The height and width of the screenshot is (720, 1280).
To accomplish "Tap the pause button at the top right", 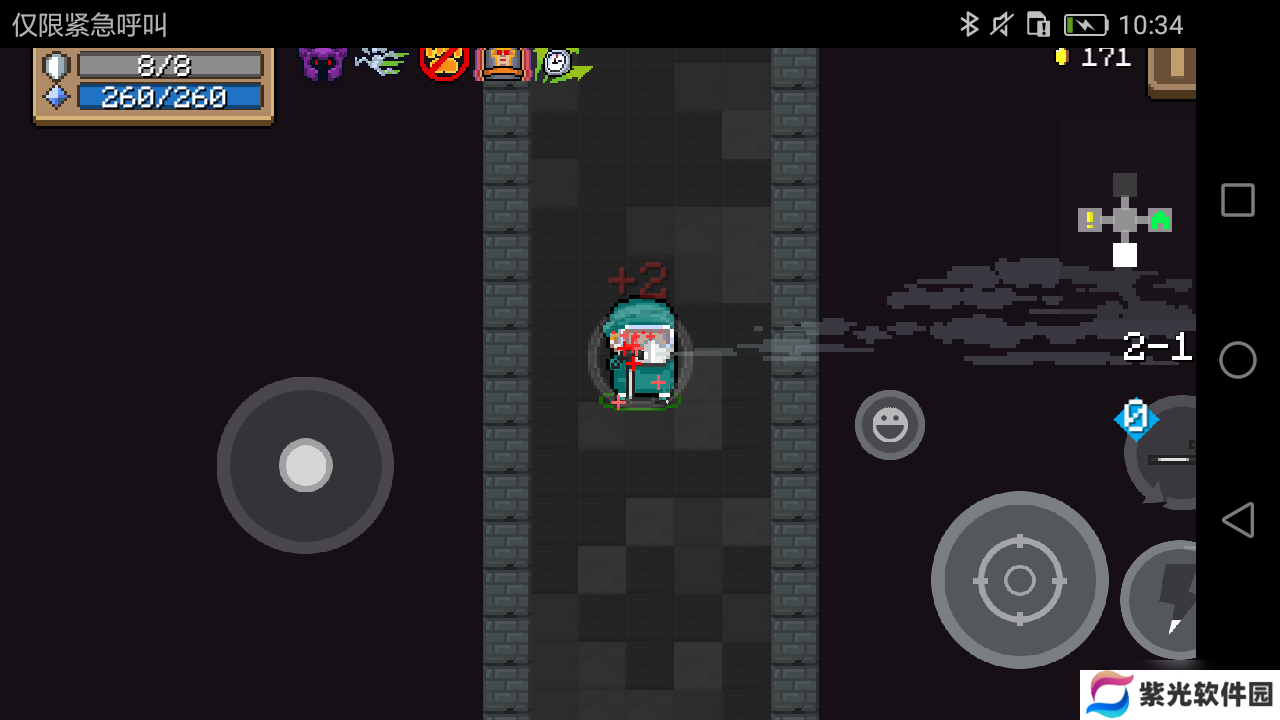I will tap(1172, 70).
